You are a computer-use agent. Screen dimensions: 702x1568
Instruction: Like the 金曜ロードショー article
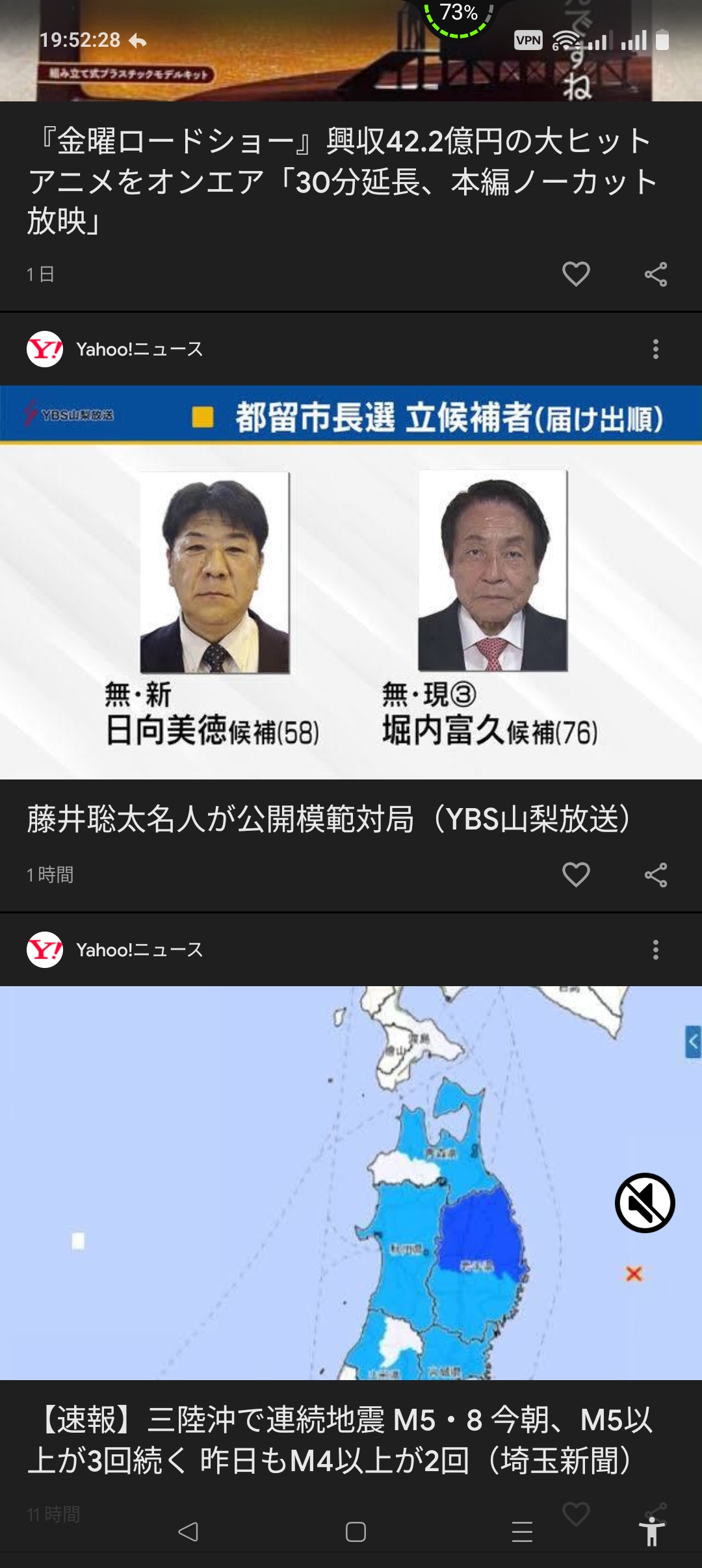(576, 274)
